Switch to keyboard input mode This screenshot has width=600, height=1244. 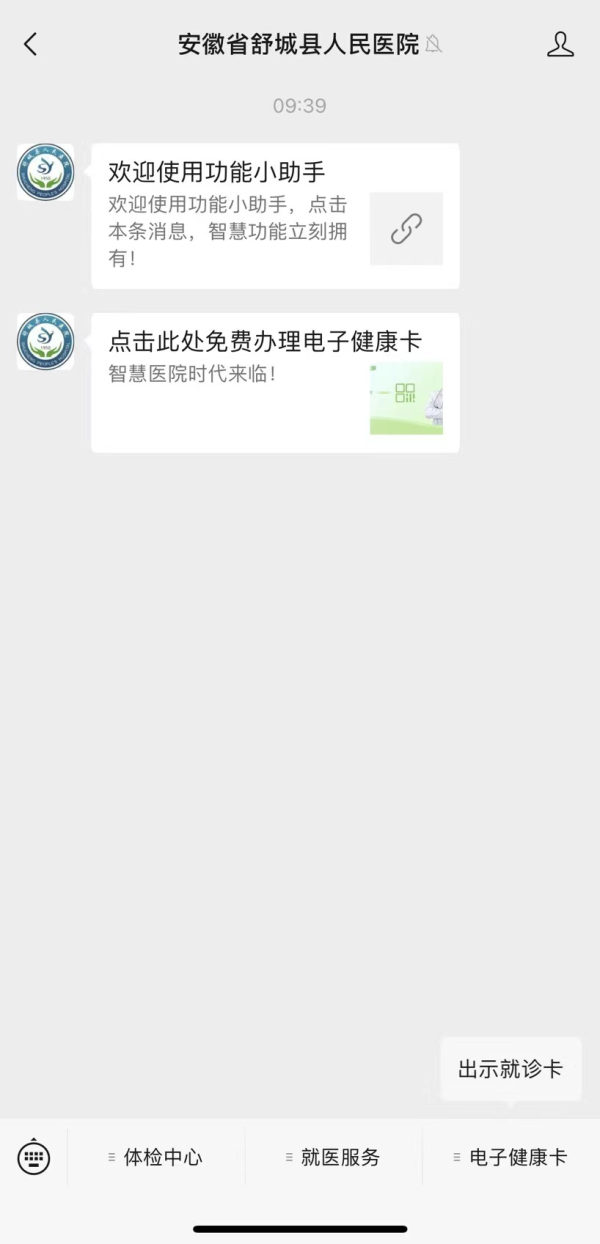(x=34, y=1157)
